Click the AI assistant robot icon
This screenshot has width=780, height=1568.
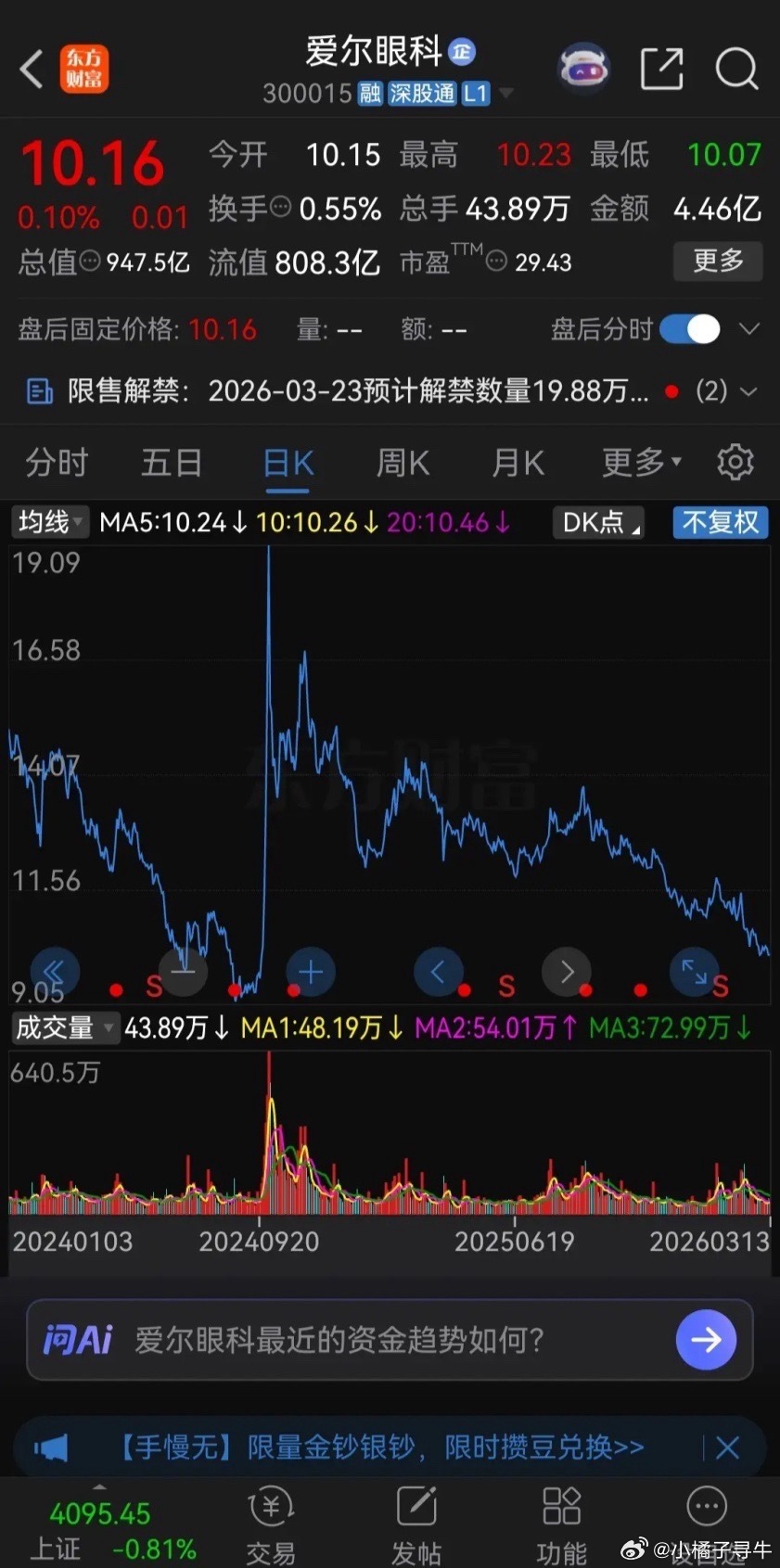582,67
